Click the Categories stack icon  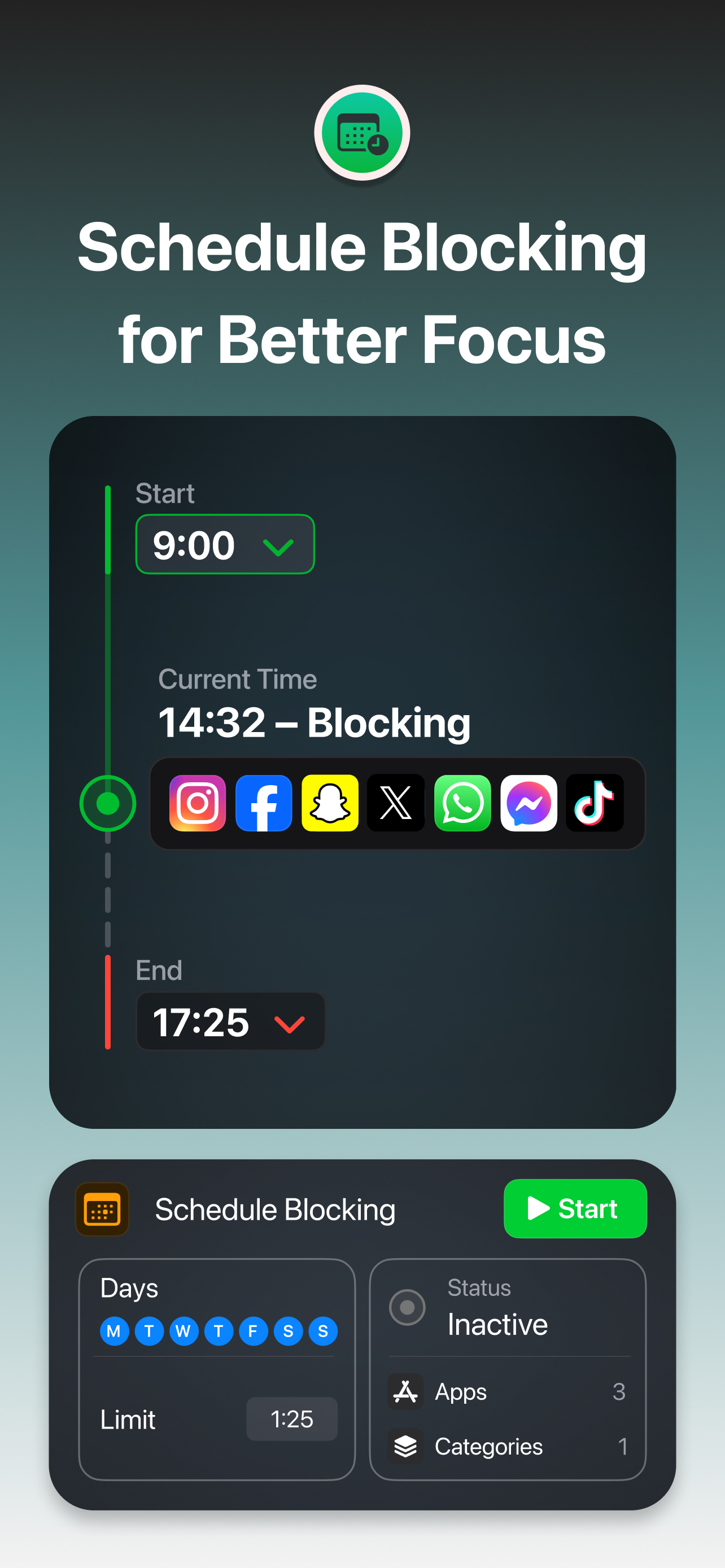(x=405, y=1447)
